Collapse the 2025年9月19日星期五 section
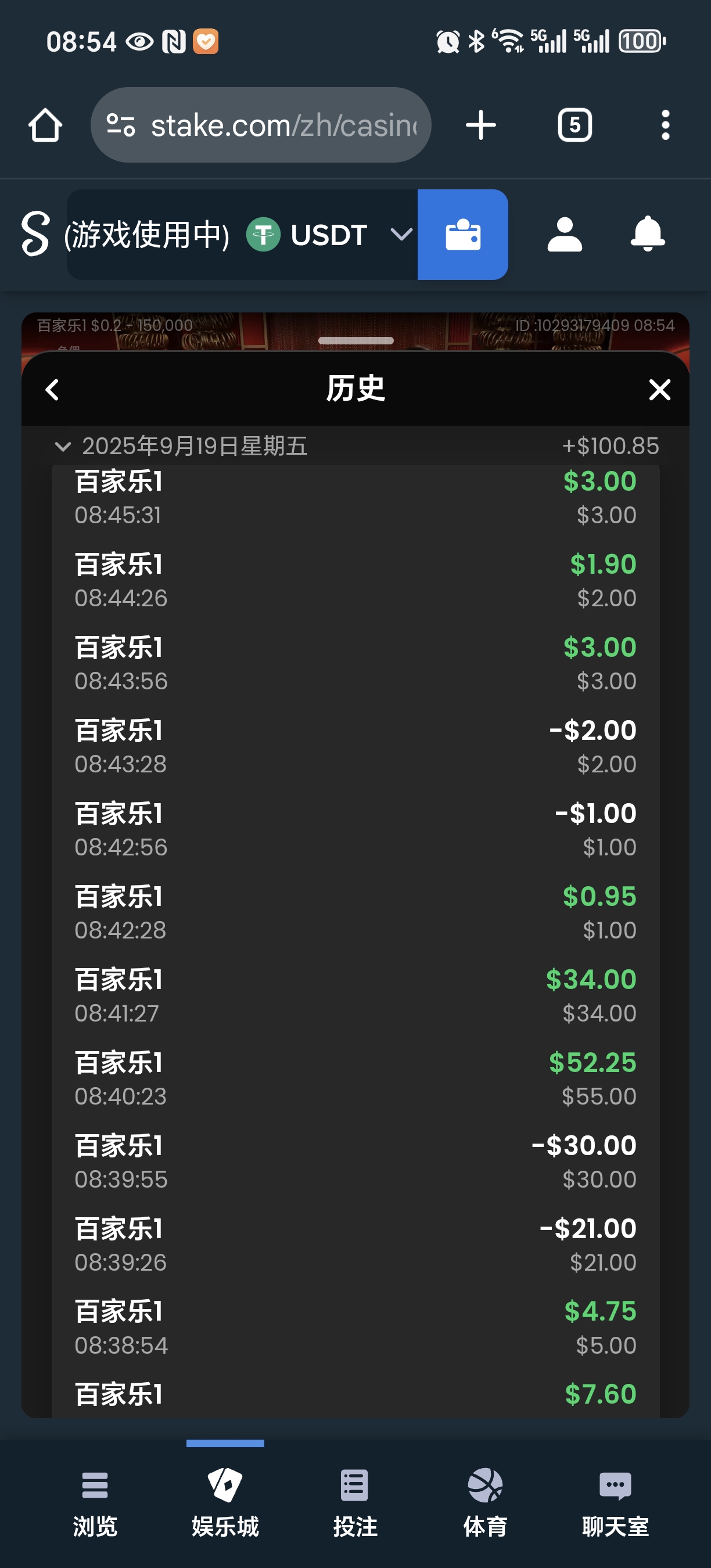The image size is (711, 1568). point(62,446)
